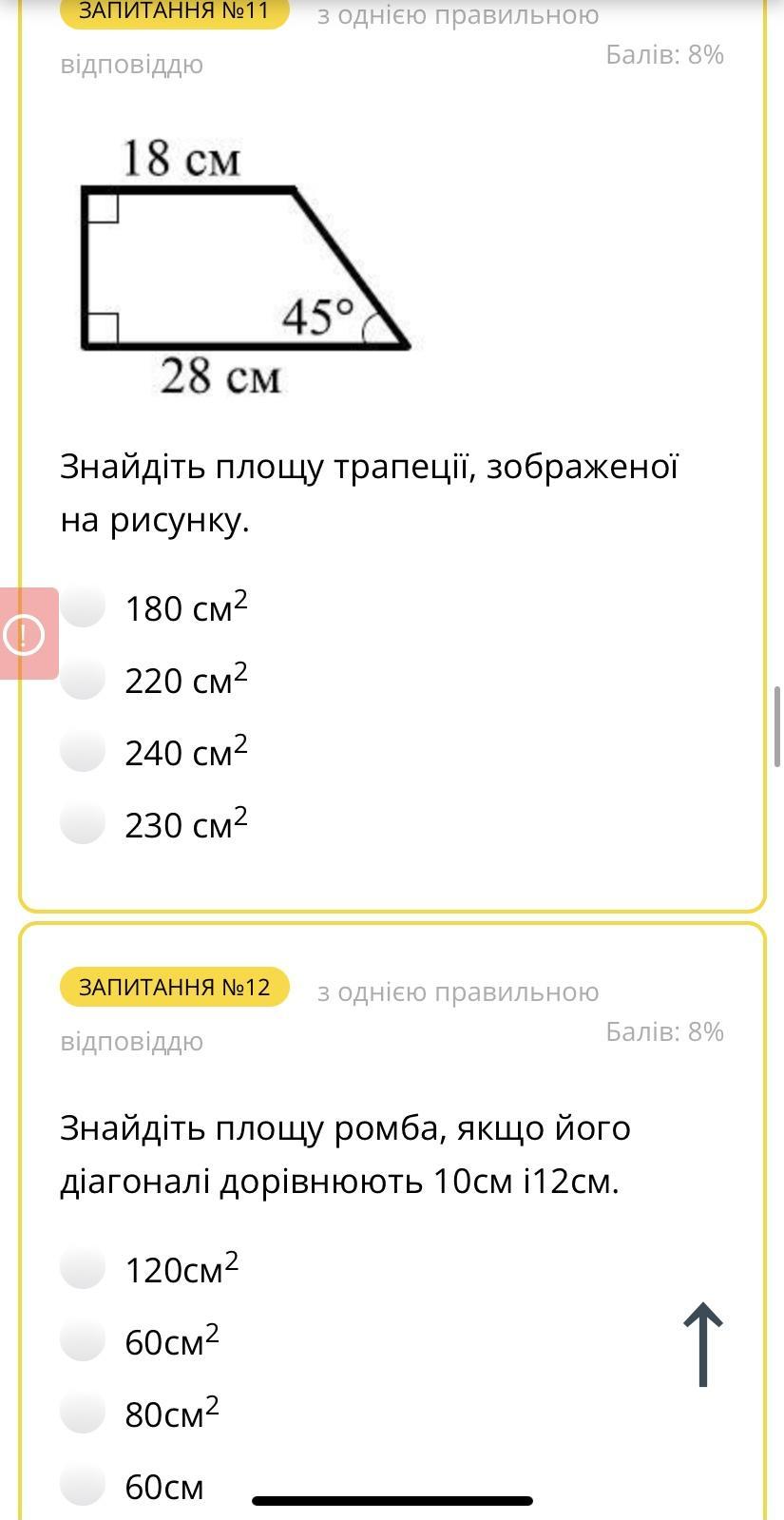Select 120см² for the rhombus question
The height and width of the screenshot is (1520, 784).
tap(84, 1268)
